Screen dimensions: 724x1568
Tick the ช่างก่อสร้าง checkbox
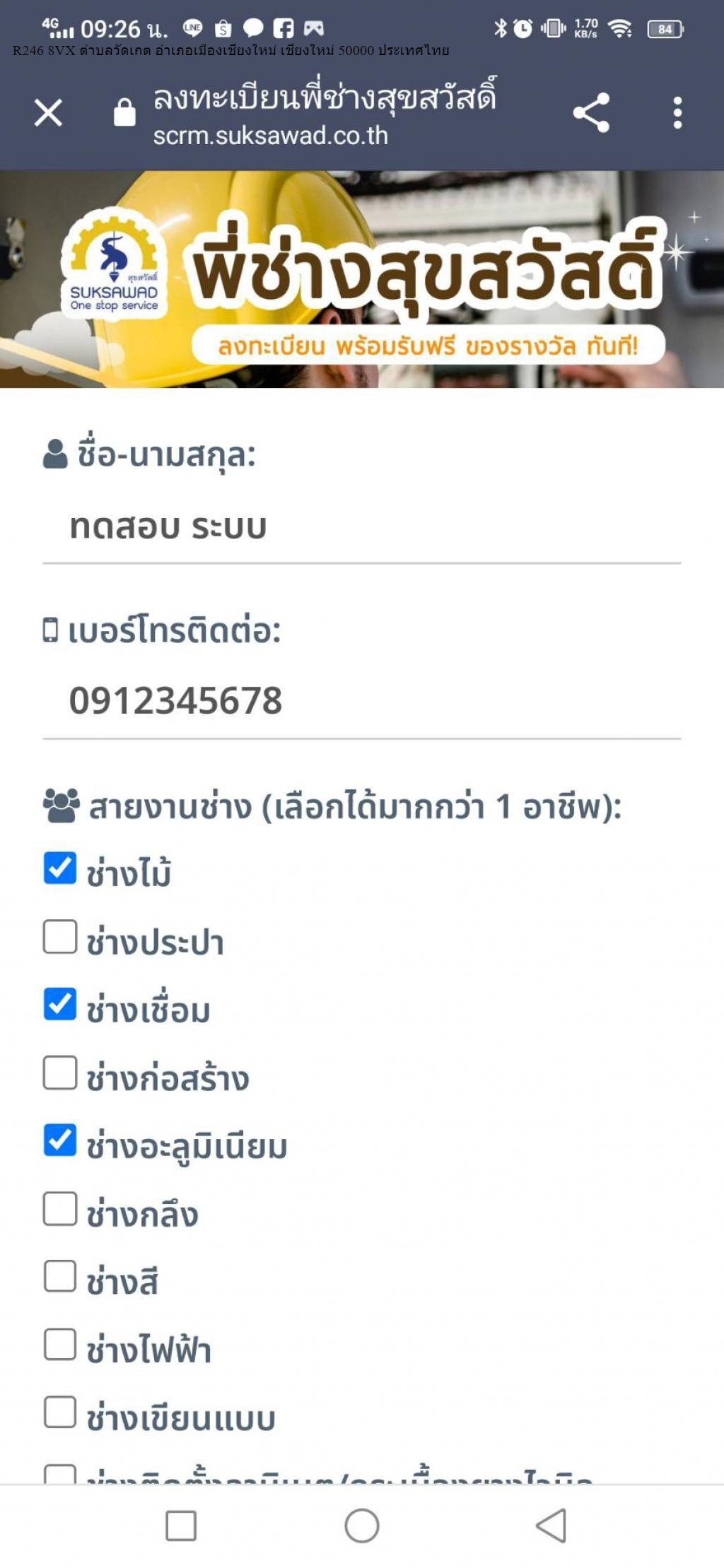[60, 1073]
